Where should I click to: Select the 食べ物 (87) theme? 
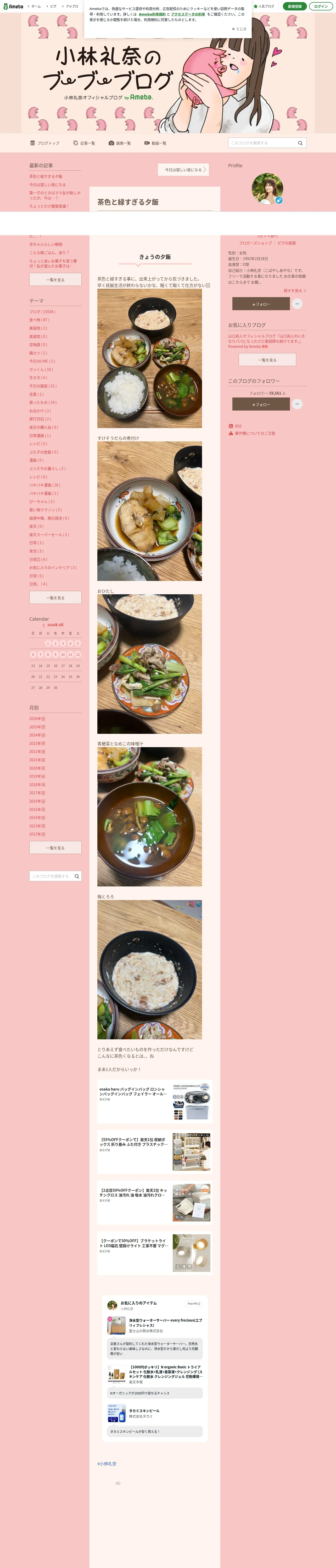point(39,320)
